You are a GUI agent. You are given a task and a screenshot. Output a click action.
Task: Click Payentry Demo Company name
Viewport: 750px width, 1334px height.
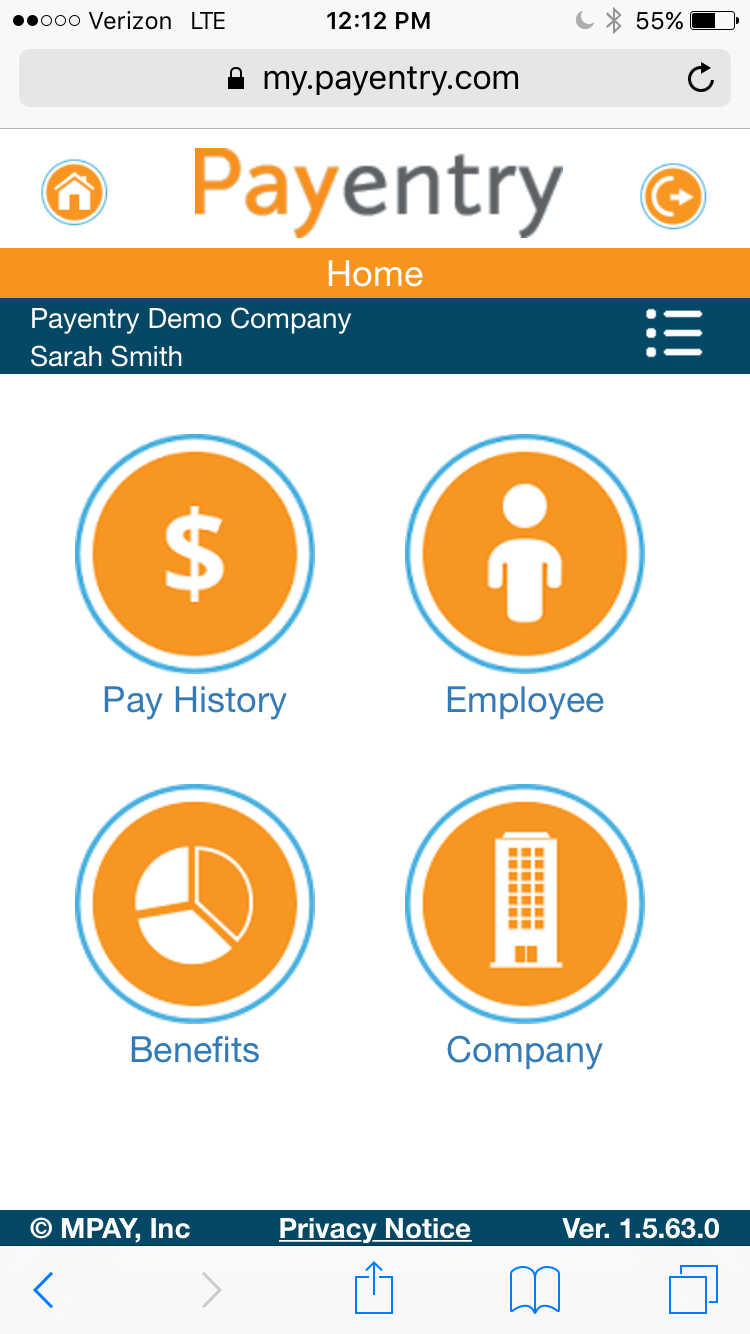[x=190, y=318]
